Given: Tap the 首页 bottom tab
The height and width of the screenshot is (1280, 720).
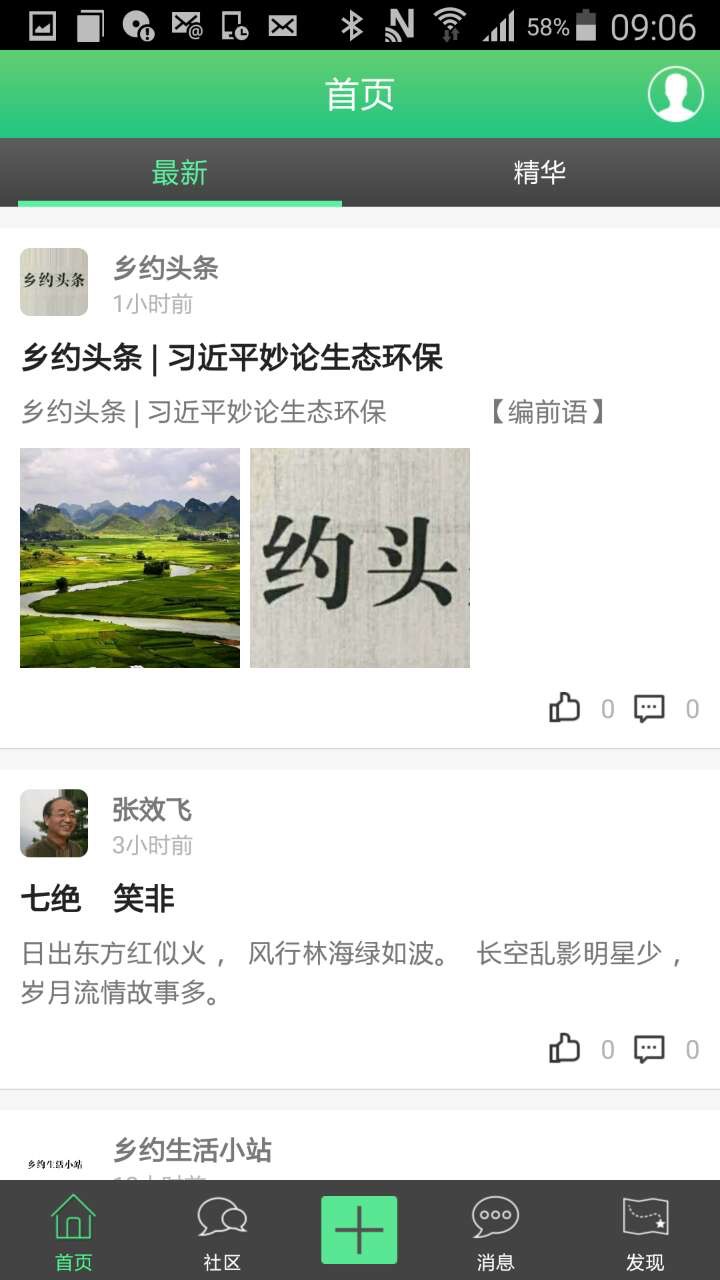Looking at the screenshot, I should [73, 1231].
